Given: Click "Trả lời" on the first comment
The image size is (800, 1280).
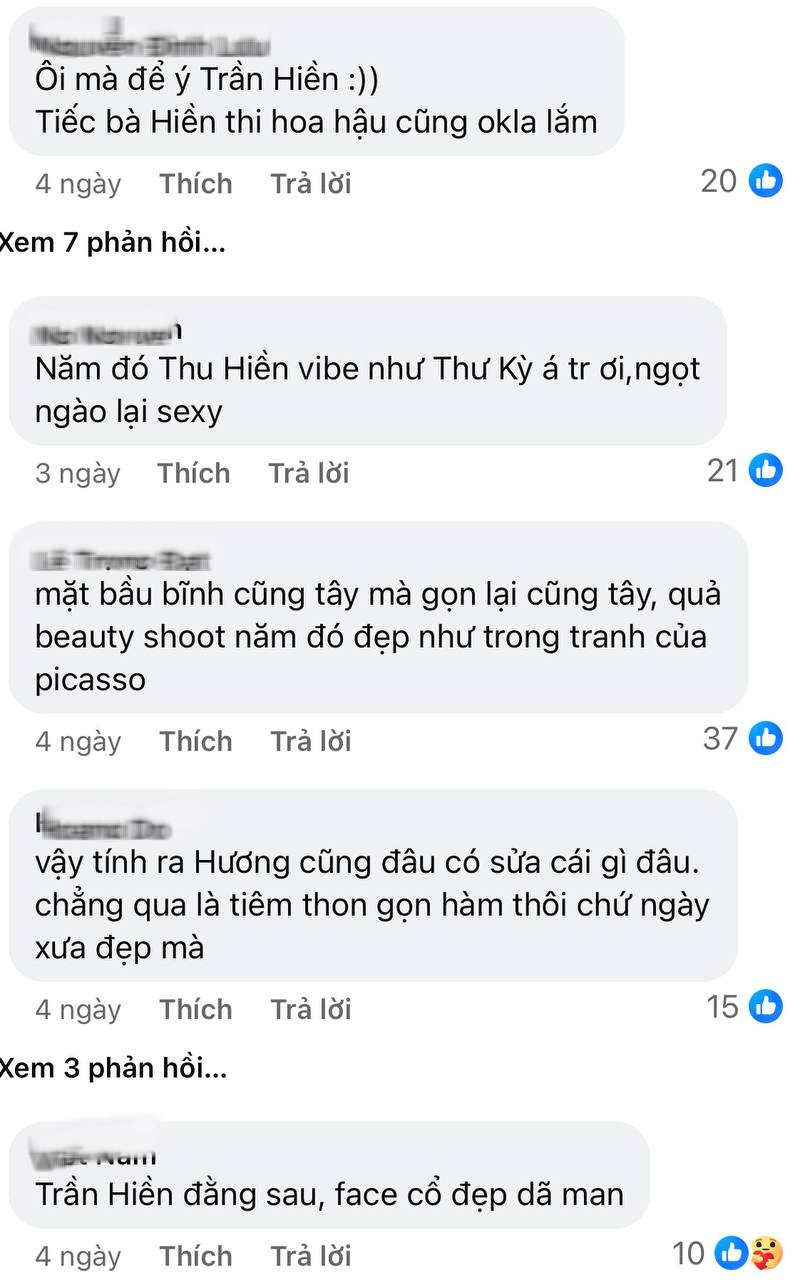Looking at the screenshot, I should point(310,183).
